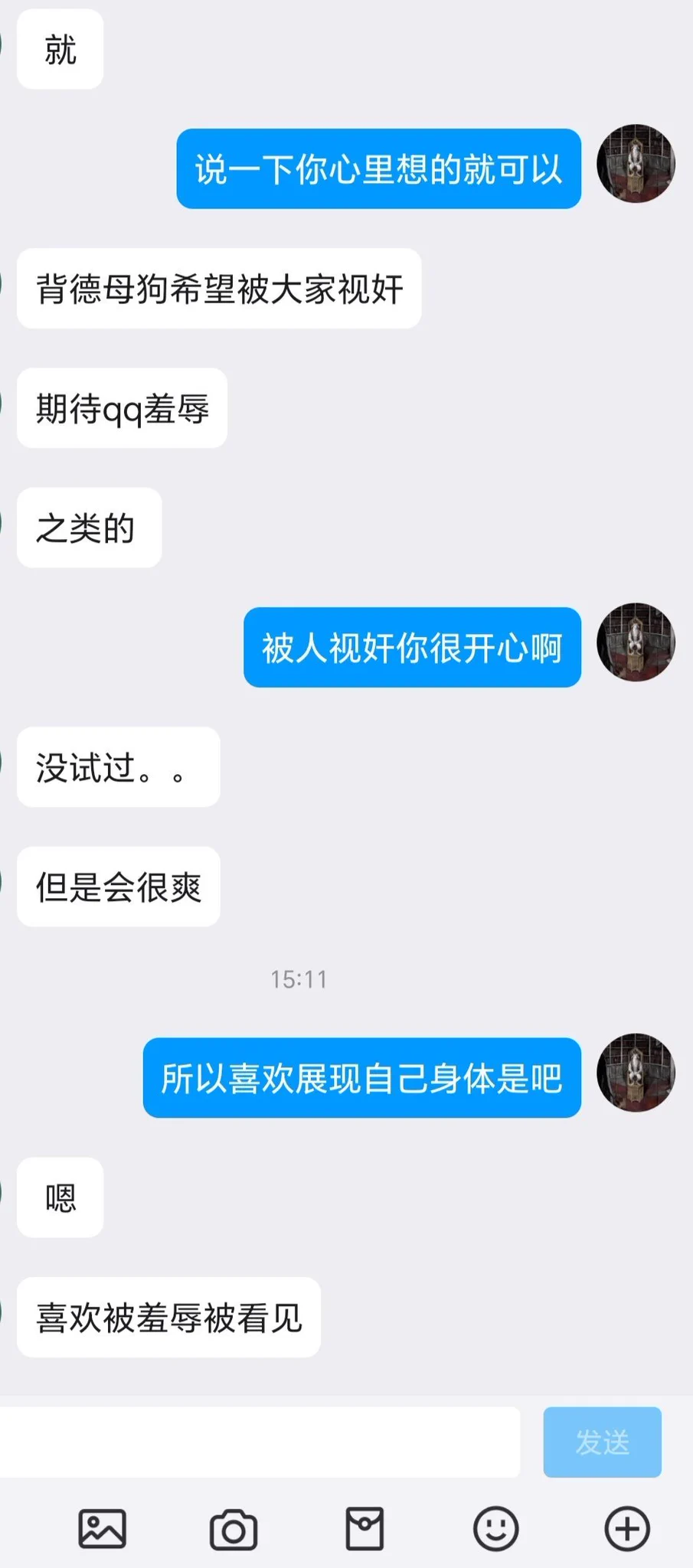Tap the 发送 send button
Viewport: 693px width, 1568px height.
602,1442
